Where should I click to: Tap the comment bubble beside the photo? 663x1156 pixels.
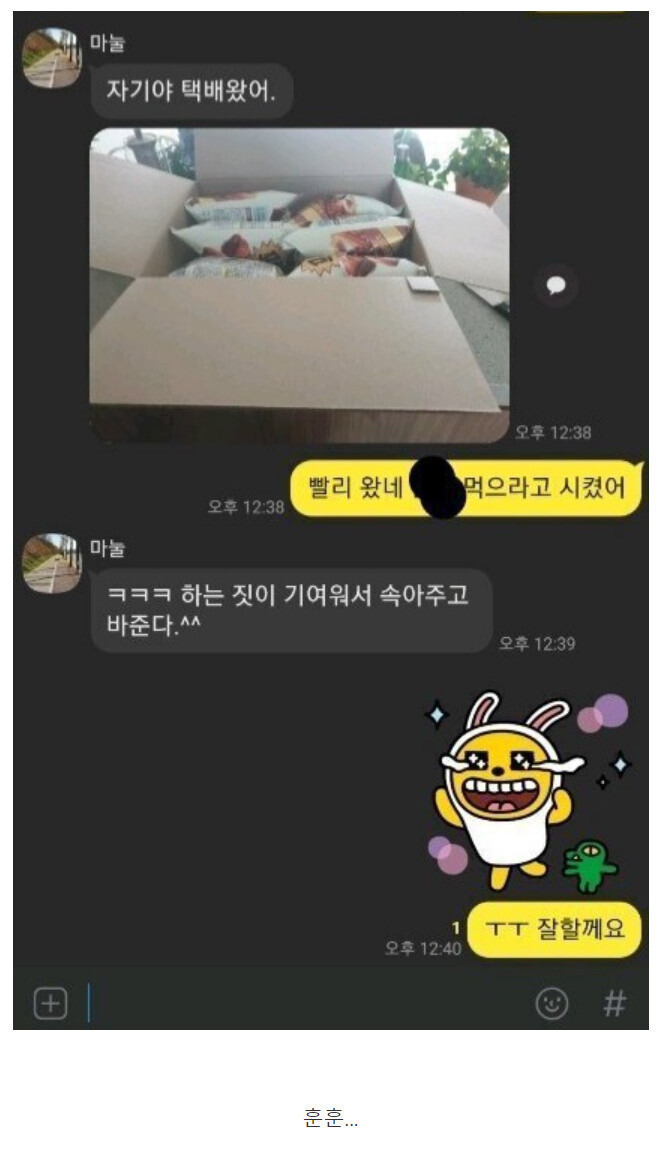point(555,286)
